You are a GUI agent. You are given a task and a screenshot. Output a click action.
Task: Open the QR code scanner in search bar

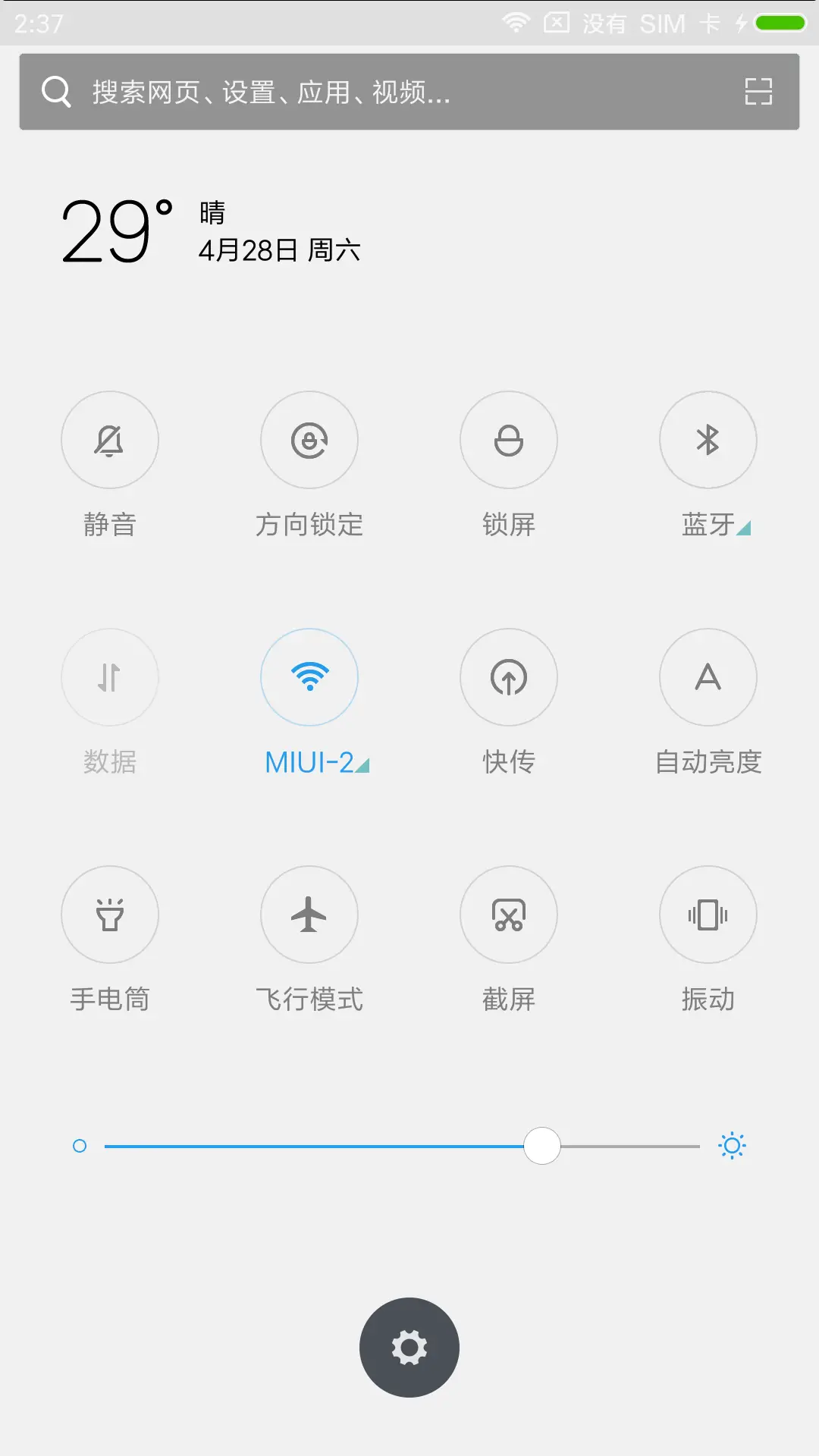coord(758,91)
